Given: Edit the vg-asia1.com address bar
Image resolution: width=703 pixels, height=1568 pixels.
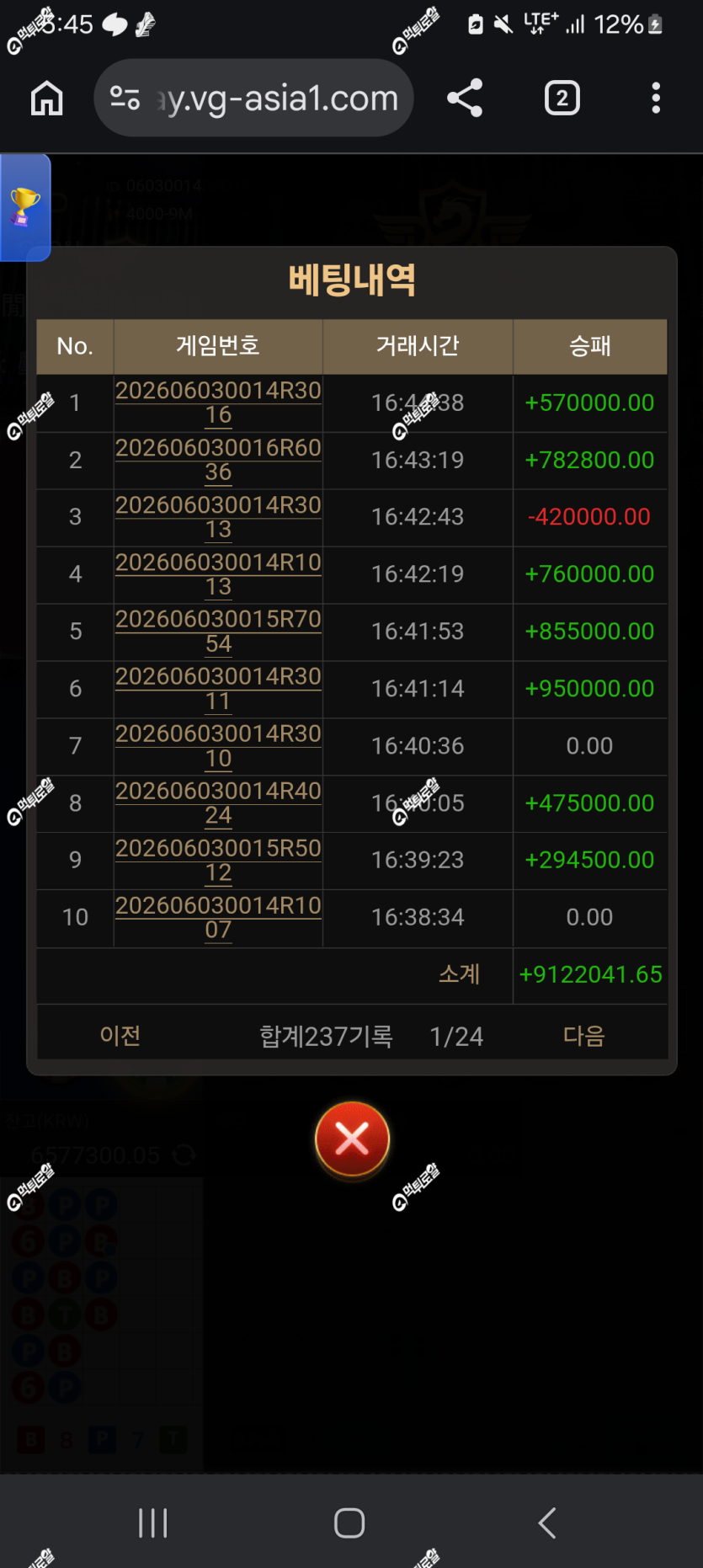Looking at the screenshot, I should [253, 98].
